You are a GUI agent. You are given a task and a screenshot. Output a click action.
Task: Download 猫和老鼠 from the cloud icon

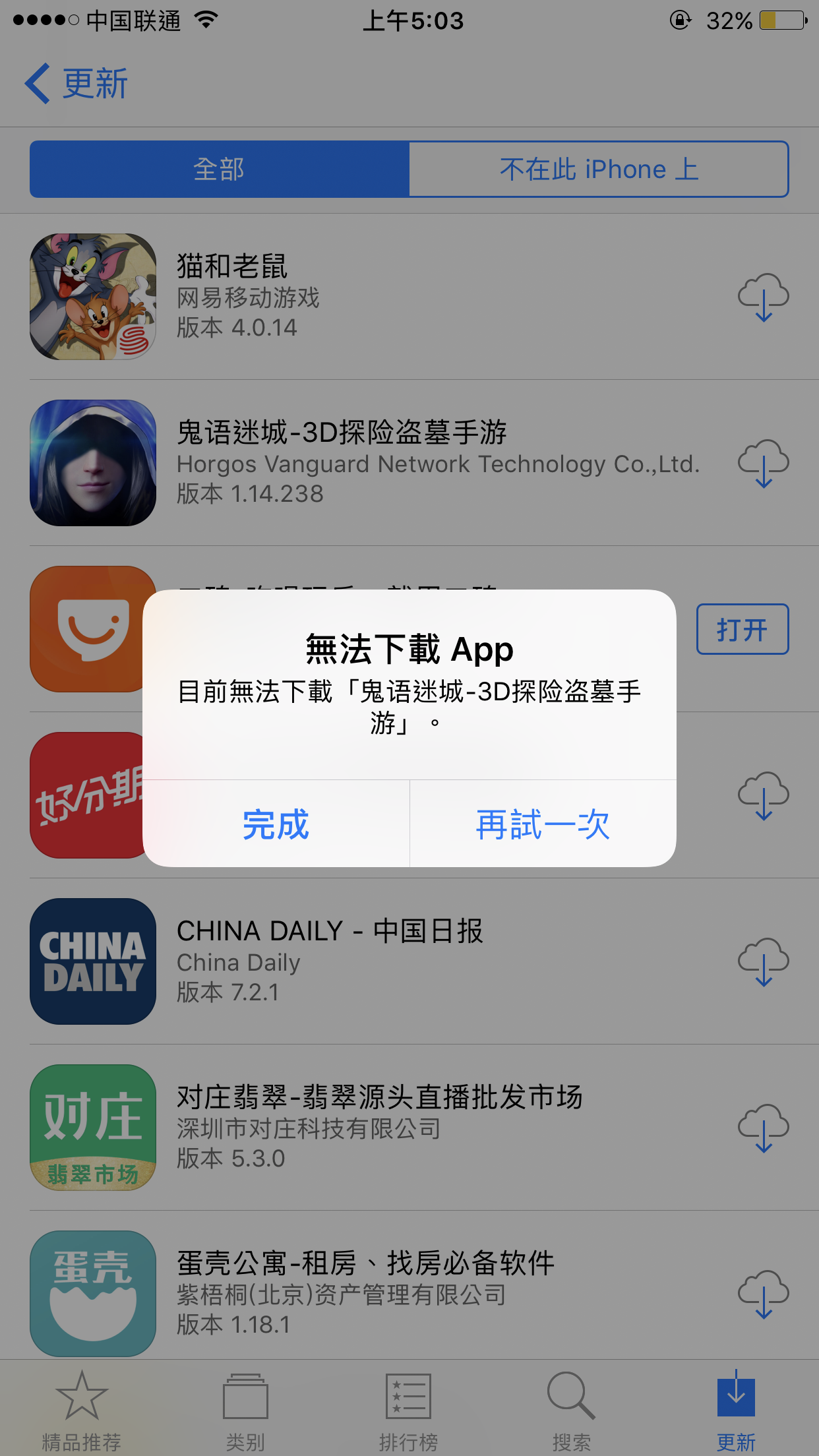tap(763, 297)
